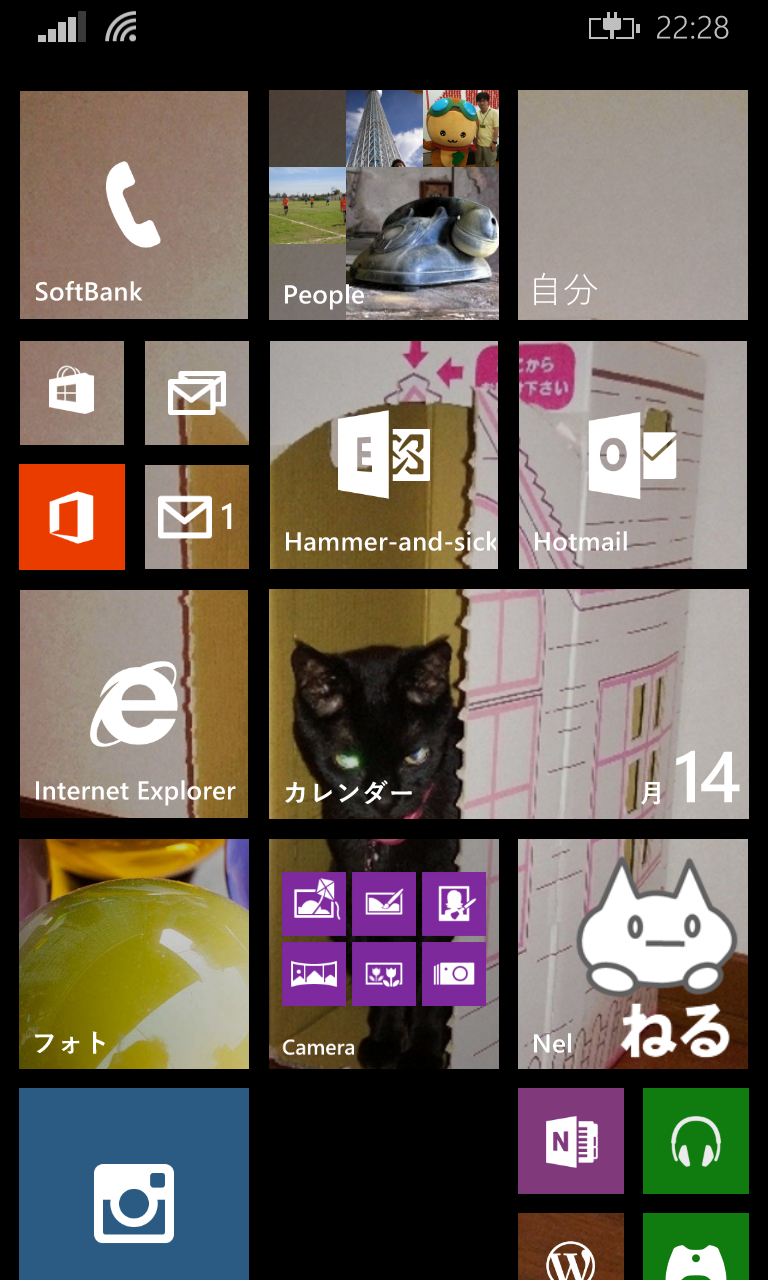Open the Camera folder tile
This screenshot has height=1280, width=768.
click(x=384, y=954)
